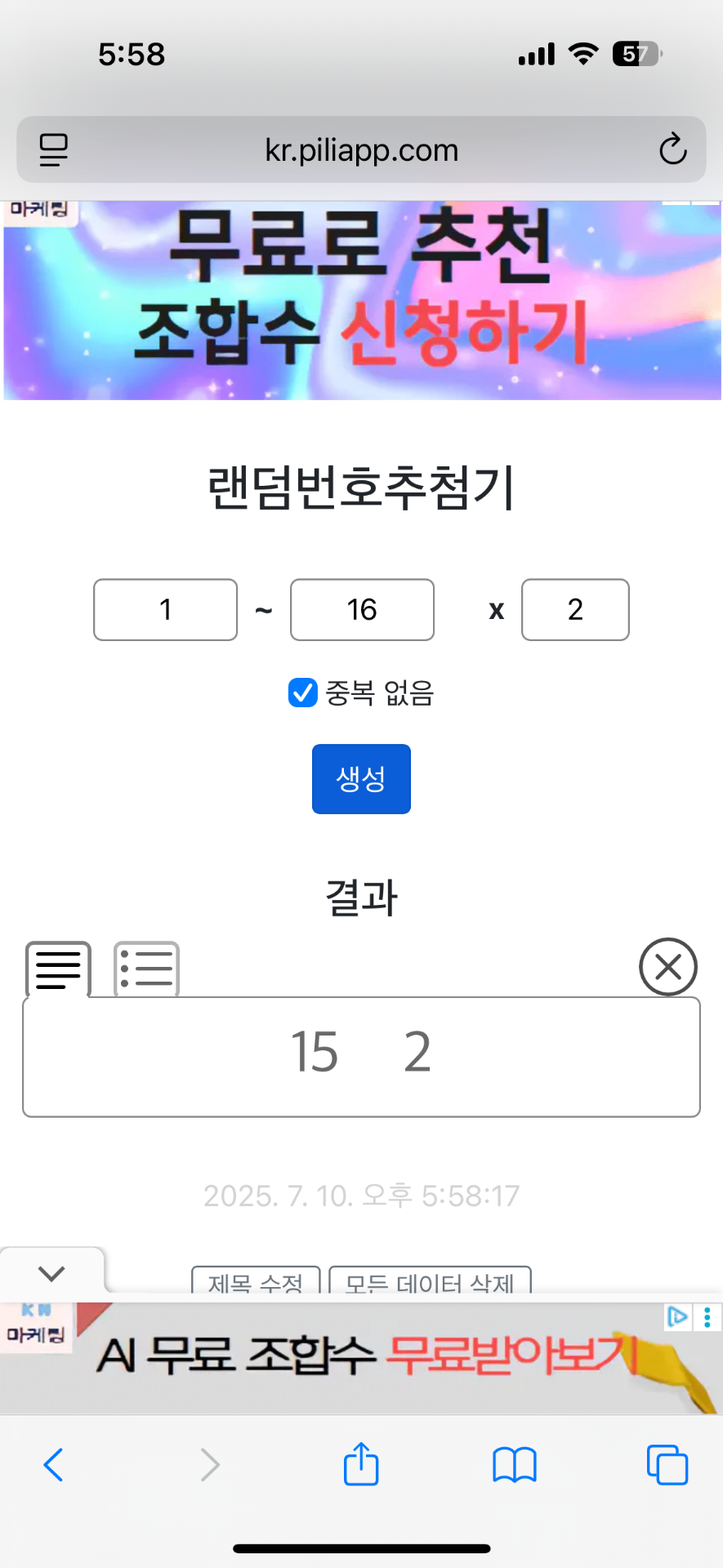
Task: Tap the 생성 generate button
Action: point(361,778)
